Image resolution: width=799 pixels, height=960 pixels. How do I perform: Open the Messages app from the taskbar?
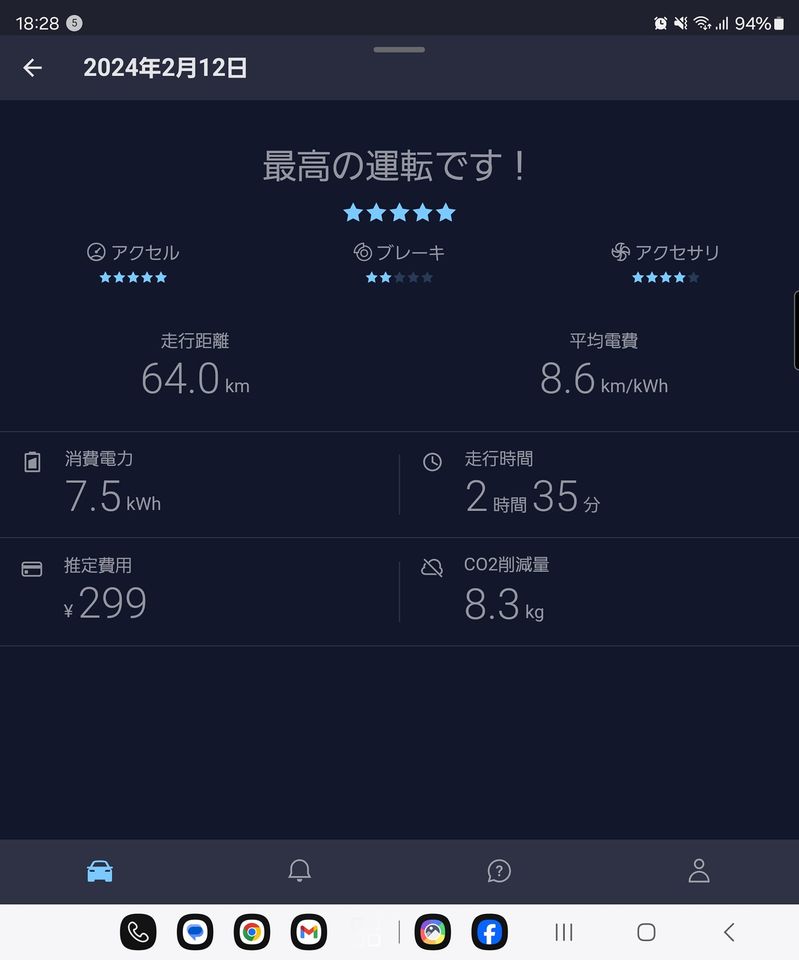tap(195, 932)
